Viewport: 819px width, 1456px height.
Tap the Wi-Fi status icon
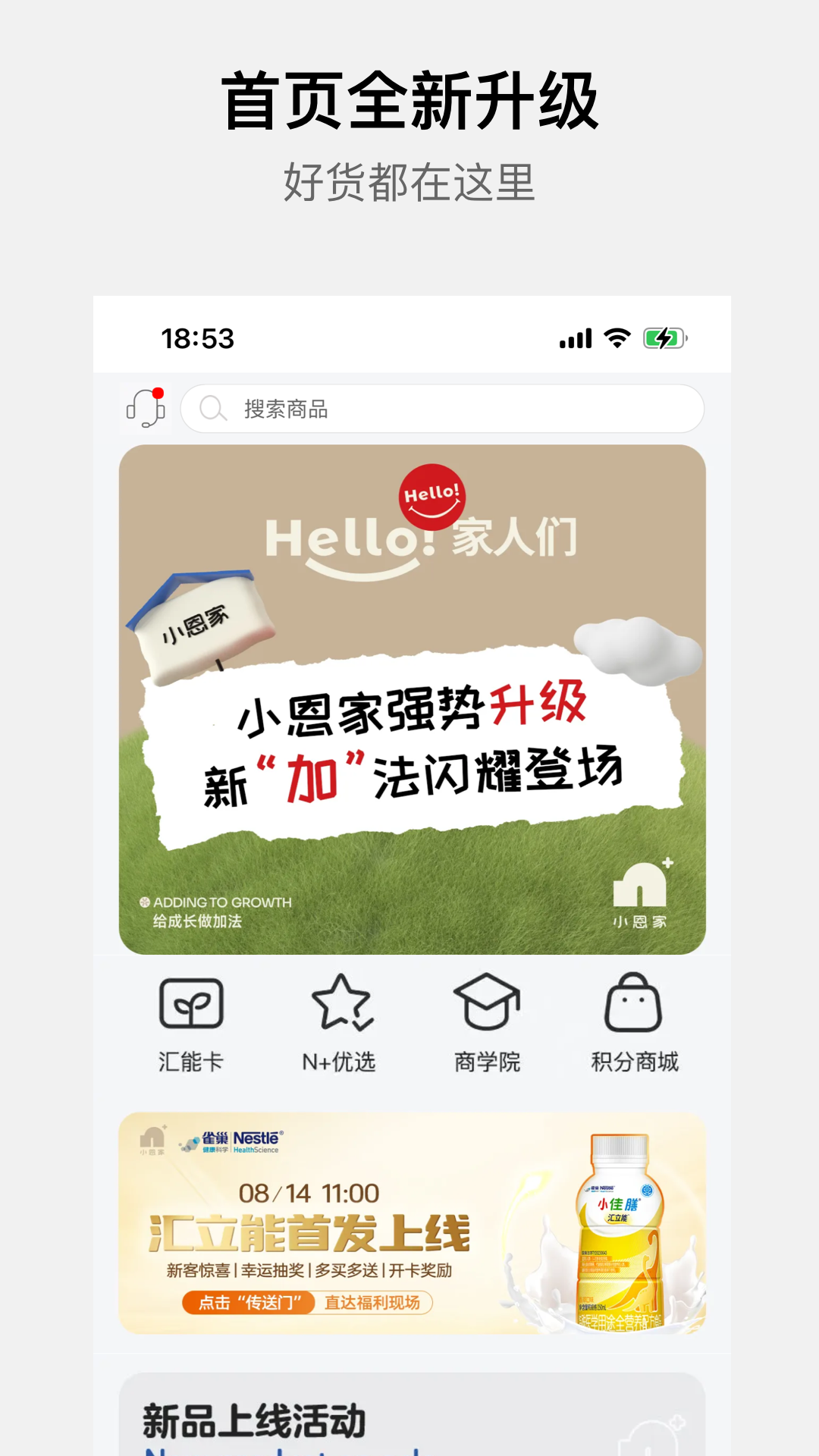point(615,338)
